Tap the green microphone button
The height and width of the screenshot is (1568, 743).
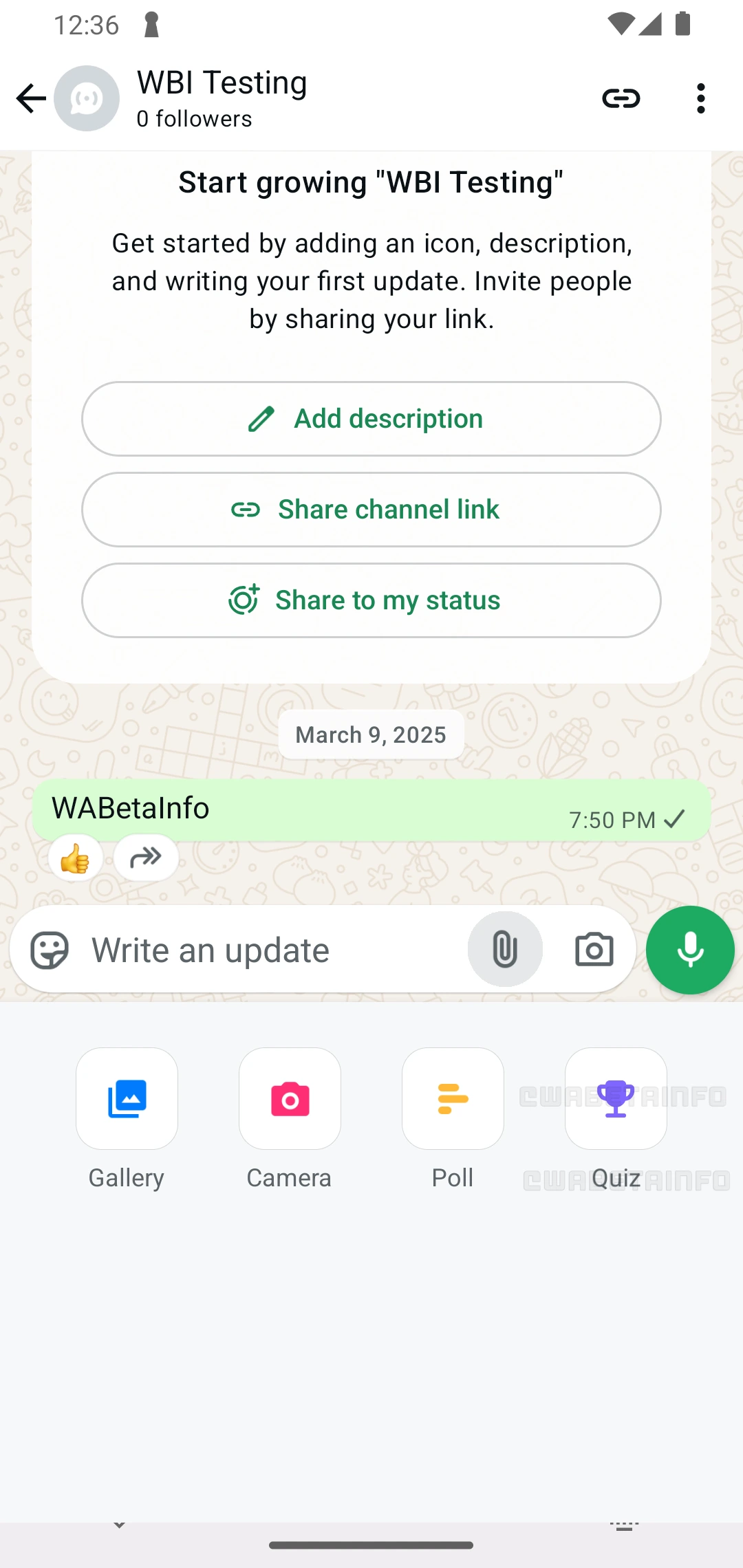(x=690, y=950)
